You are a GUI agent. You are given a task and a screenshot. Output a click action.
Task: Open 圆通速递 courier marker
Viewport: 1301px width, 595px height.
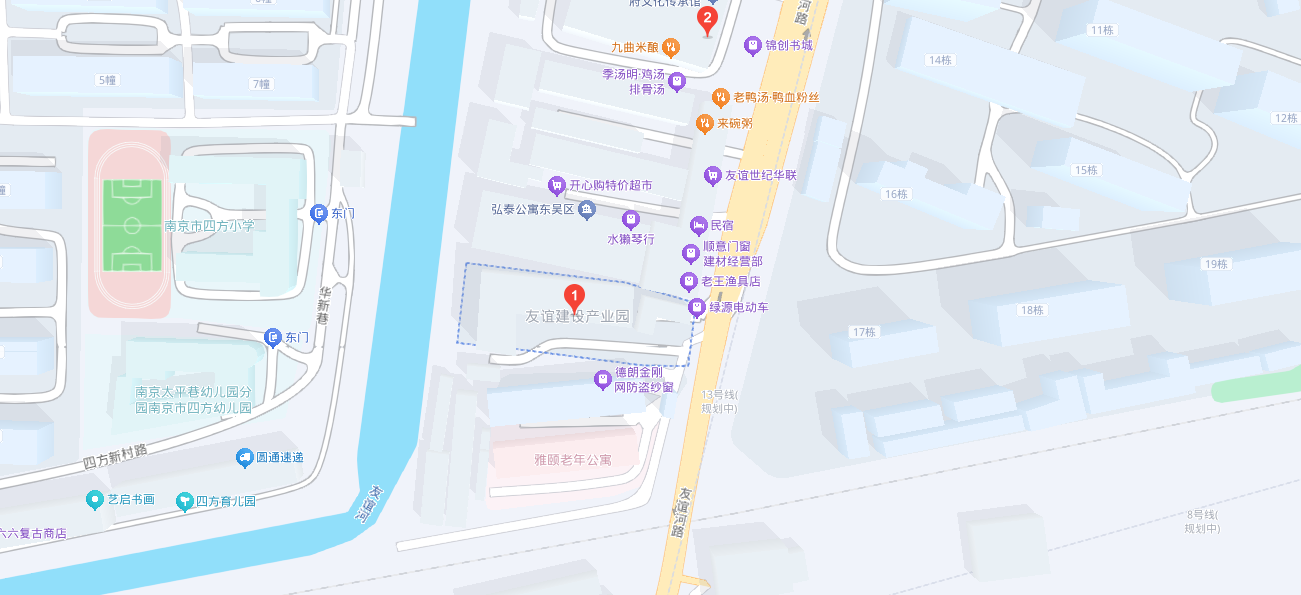pyautogui.click(x=244, y=458)
